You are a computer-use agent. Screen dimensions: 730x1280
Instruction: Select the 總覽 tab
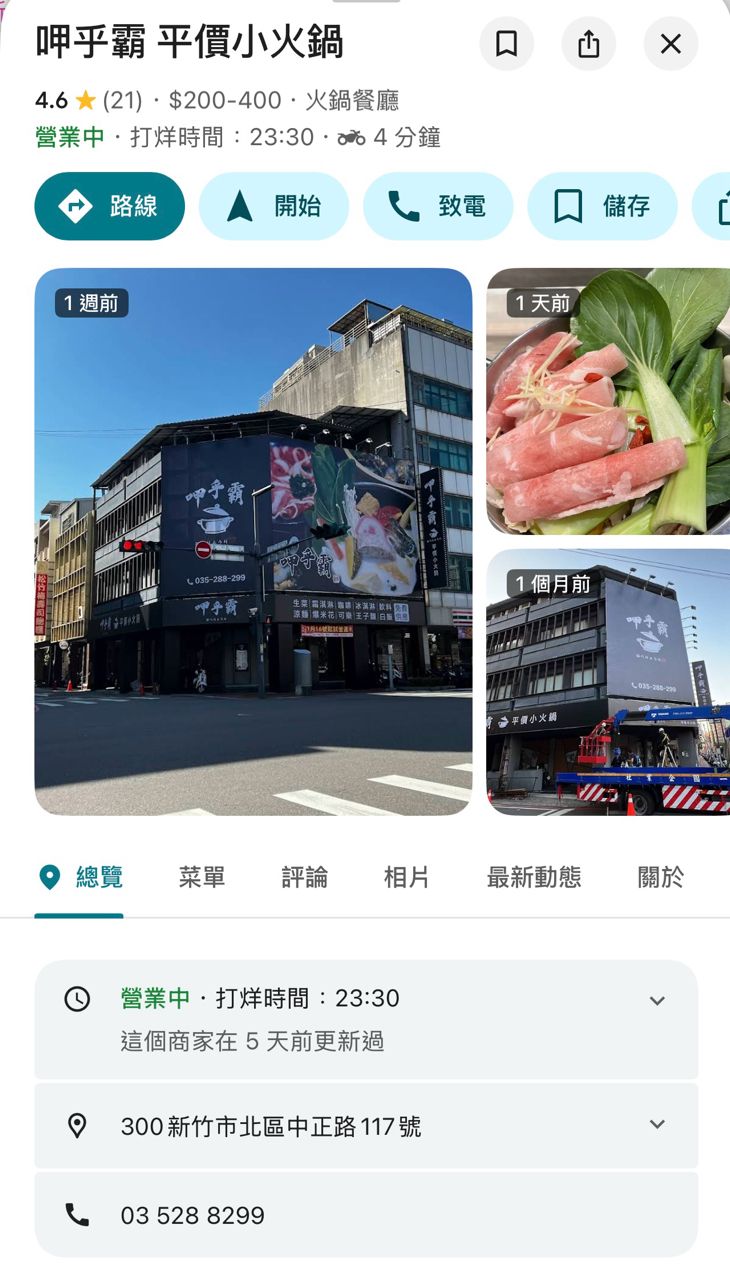tap(80, 878)
